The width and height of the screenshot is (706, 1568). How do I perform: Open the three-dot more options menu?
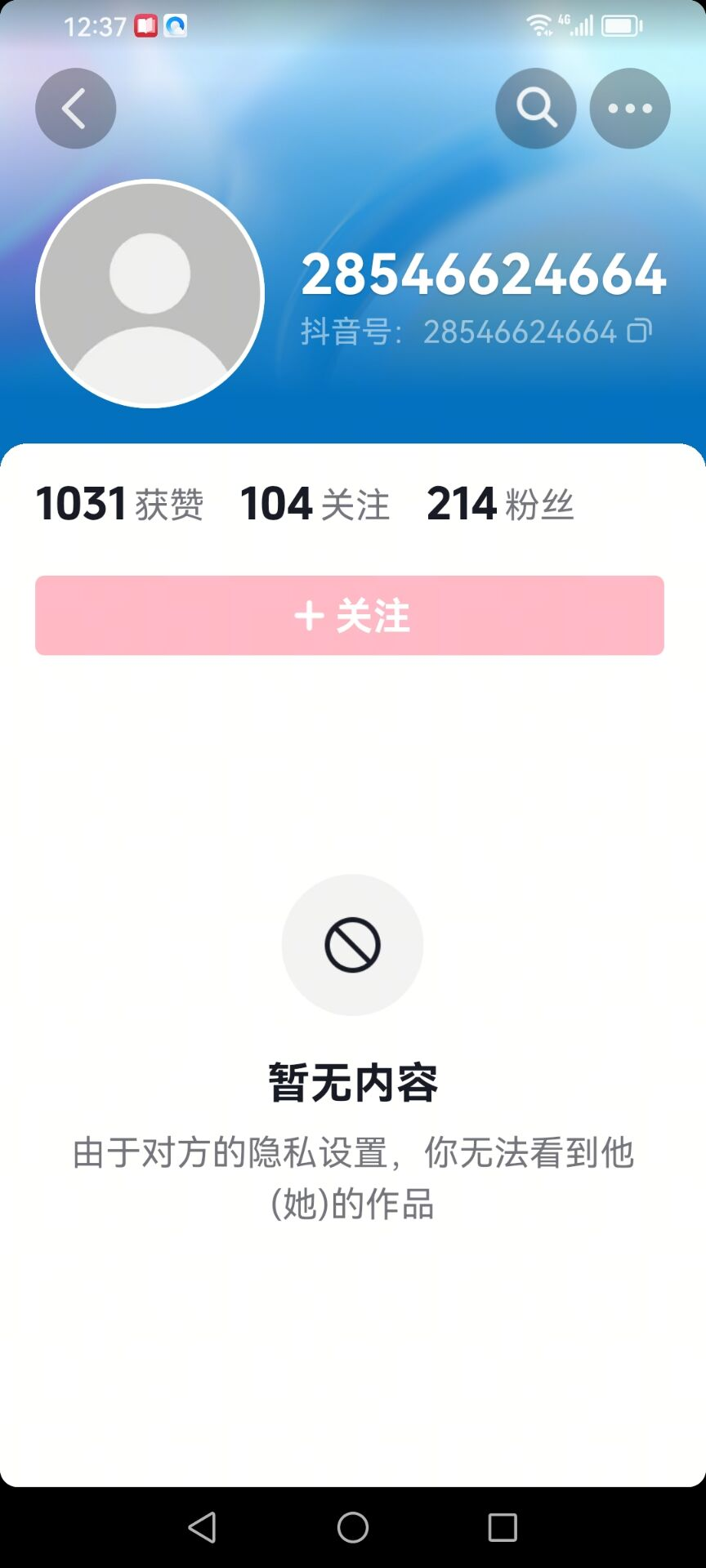[630, 109]
